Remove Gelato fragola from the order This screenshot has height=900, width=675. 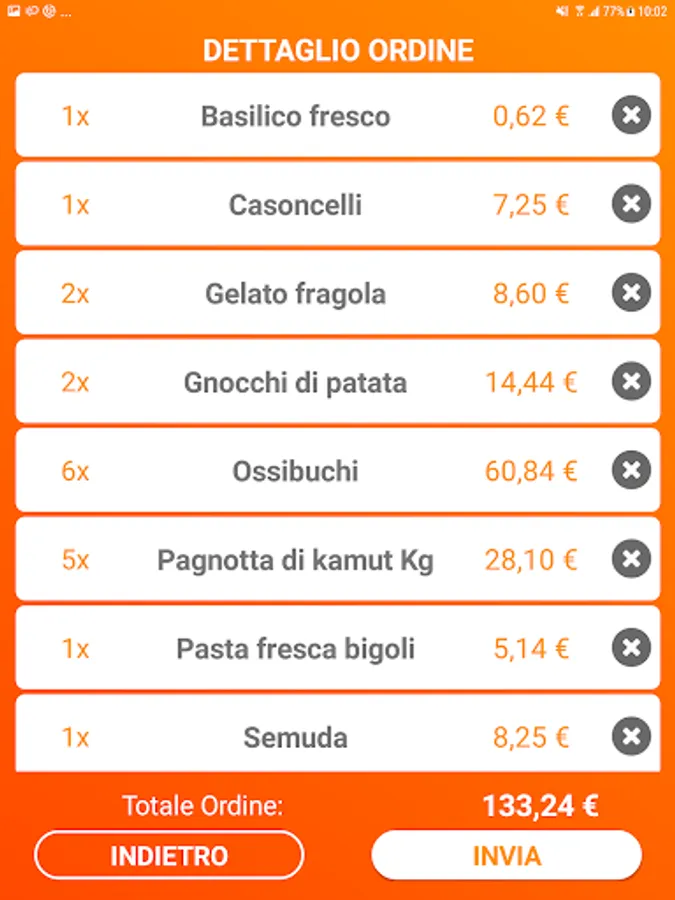[x=631, y=294]
